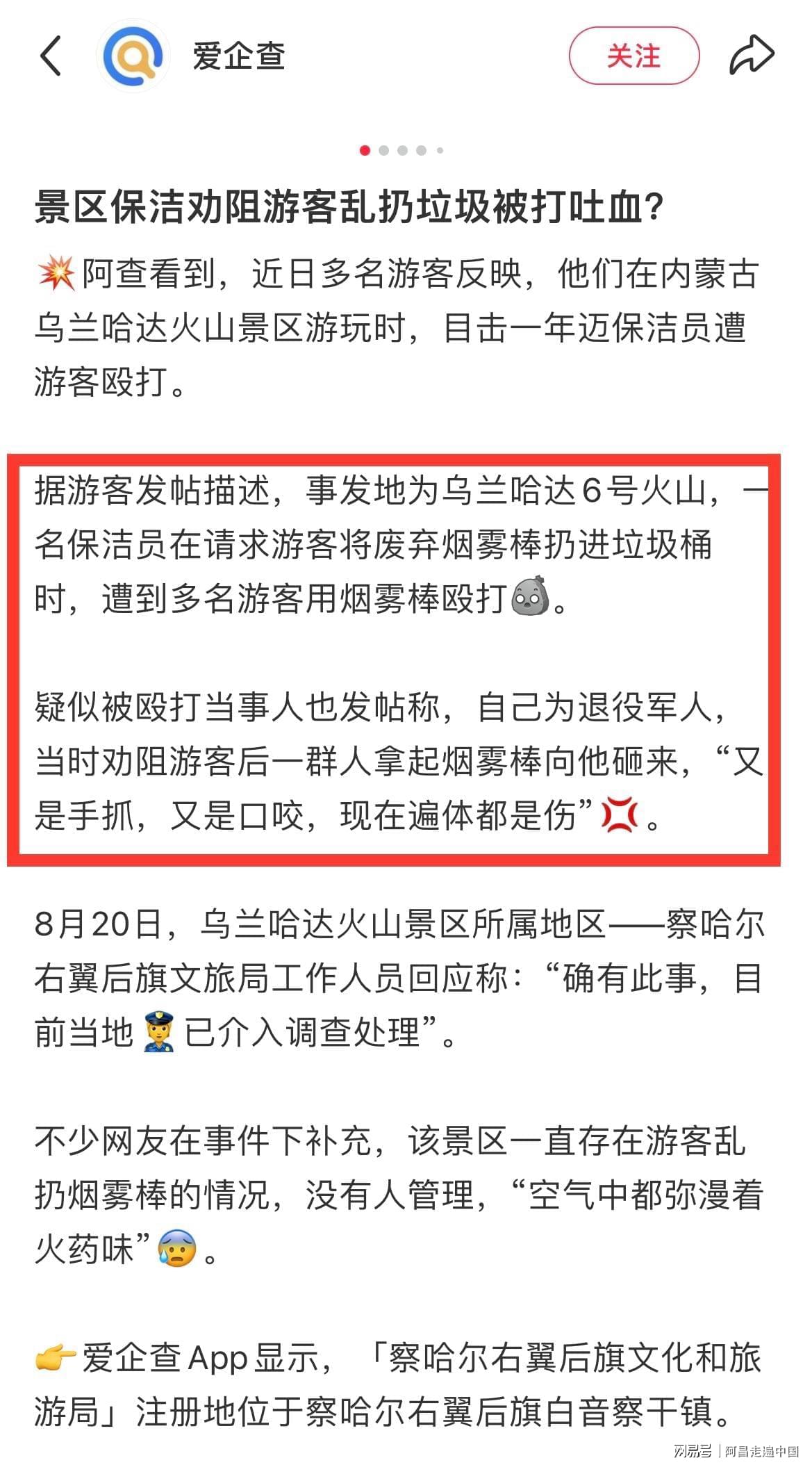Share this post with the arrow icon
Image resolution: width=812 pixels, height=1465 pixels.
click(x=751, y=56)
